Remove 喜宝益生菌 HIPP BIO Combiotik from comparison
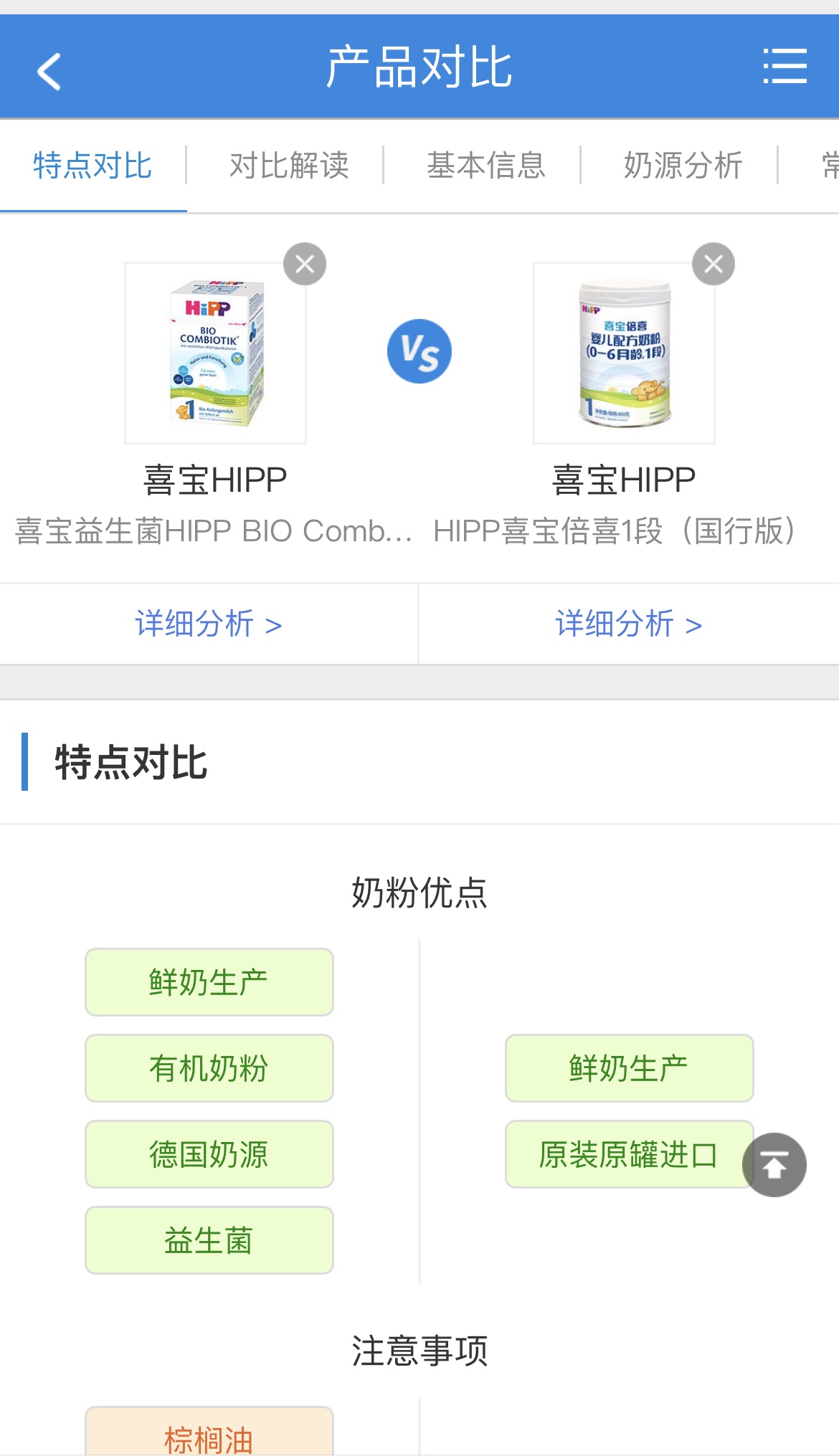This screenshot has height=1456, width=839. pyautogui.click(x=305, y=265)
